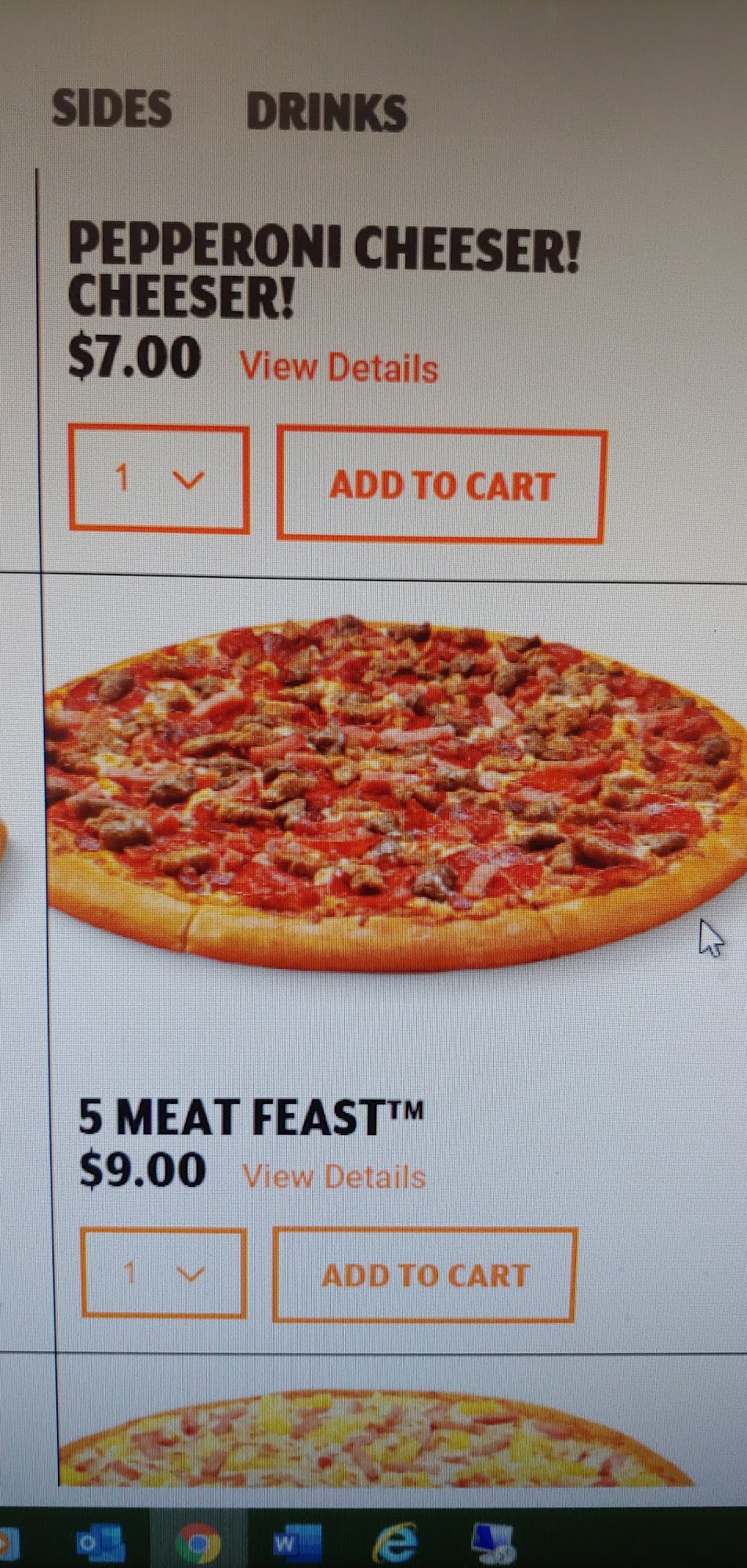View details for Pepperoni Cheeser! Cheeser!
747x1568 pixels.
coord(338,367)
